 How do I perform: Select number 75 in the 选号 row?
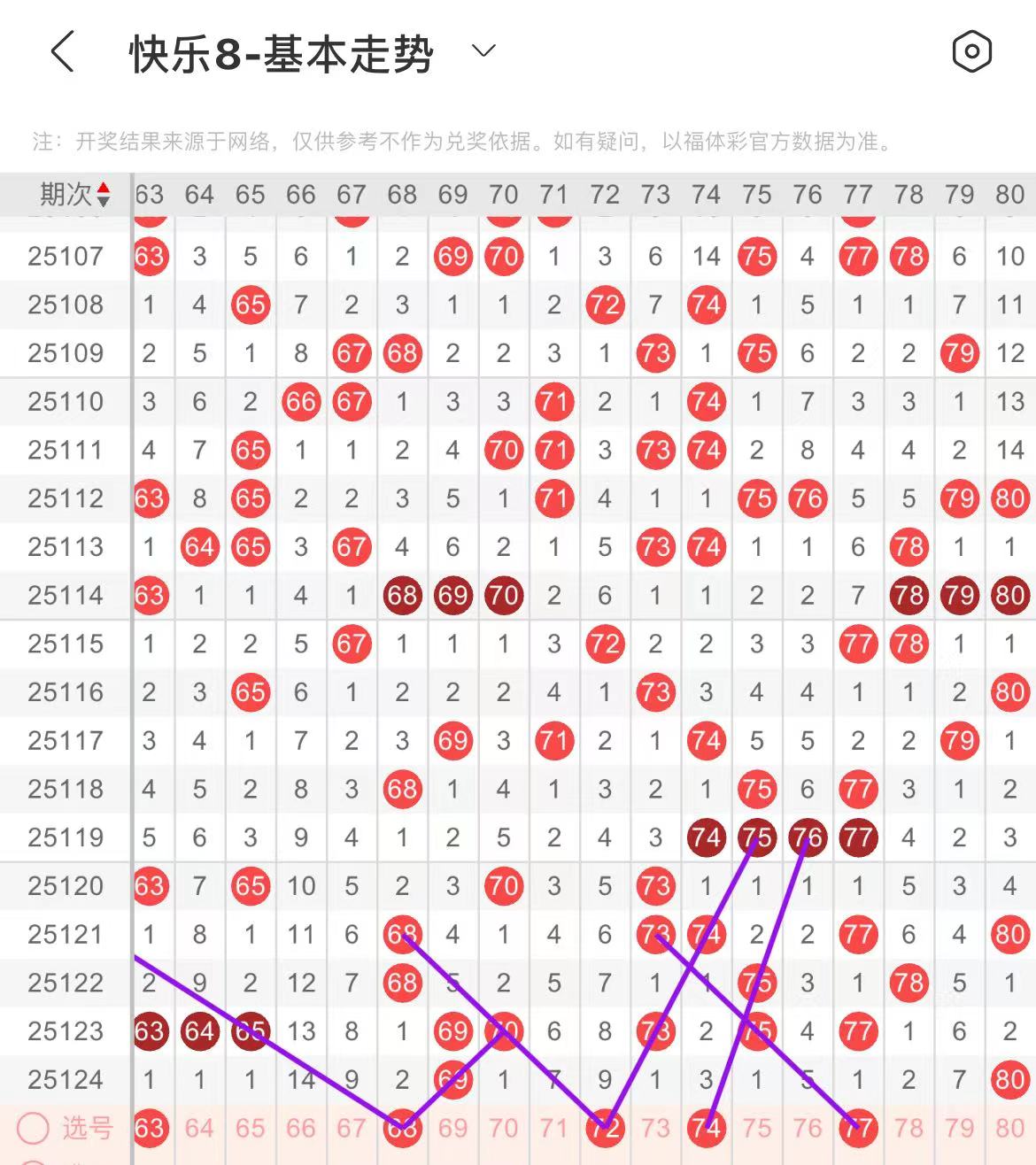tap(757, 1128)
